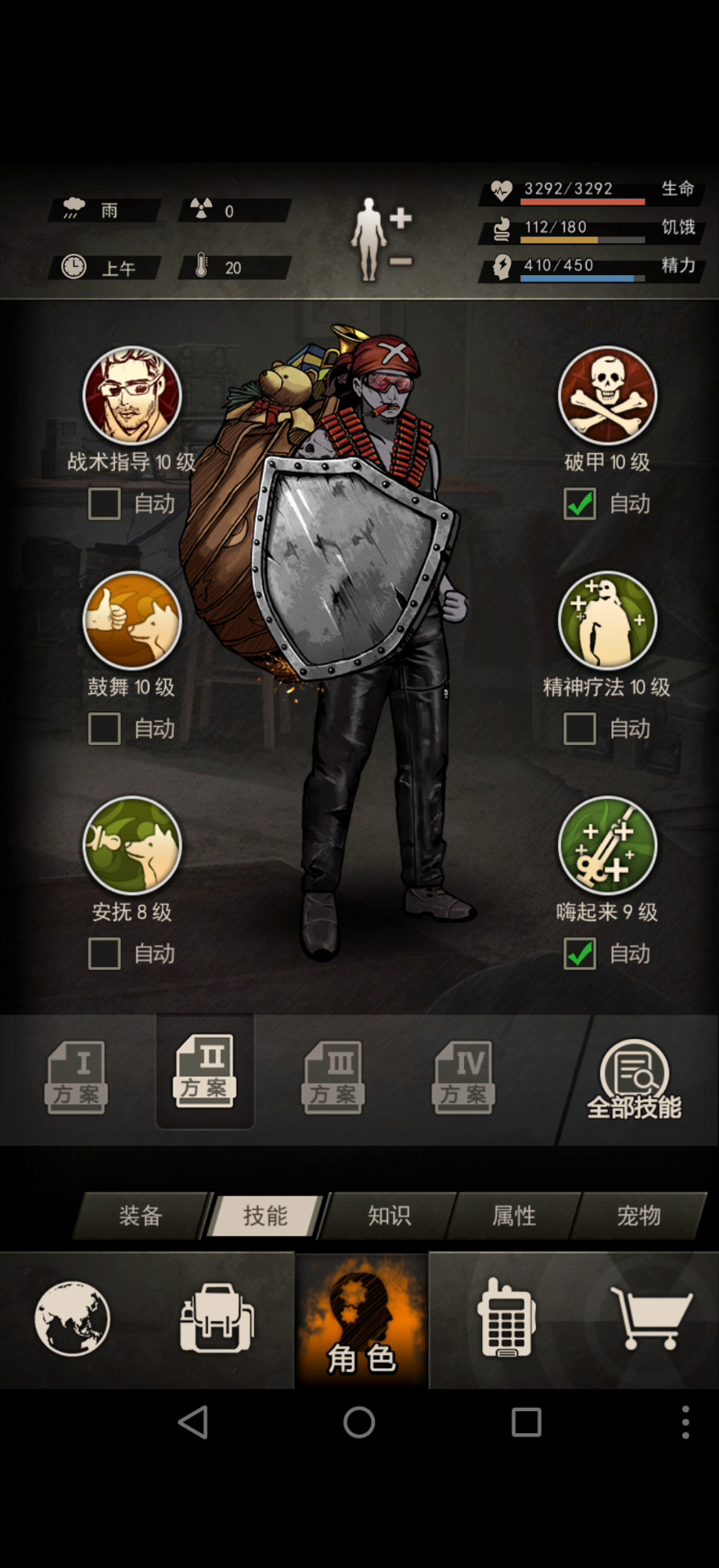Open the 嗨起来 skill icon

(607, 845)
